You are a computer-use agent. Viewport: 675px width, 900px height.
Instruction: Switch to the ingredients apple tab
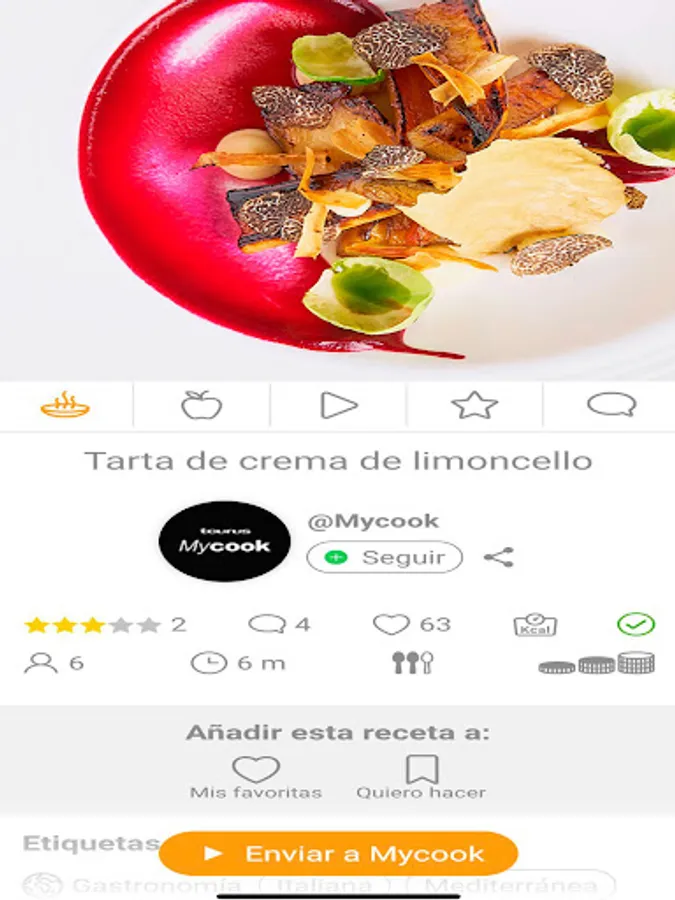tap(201, 405)
